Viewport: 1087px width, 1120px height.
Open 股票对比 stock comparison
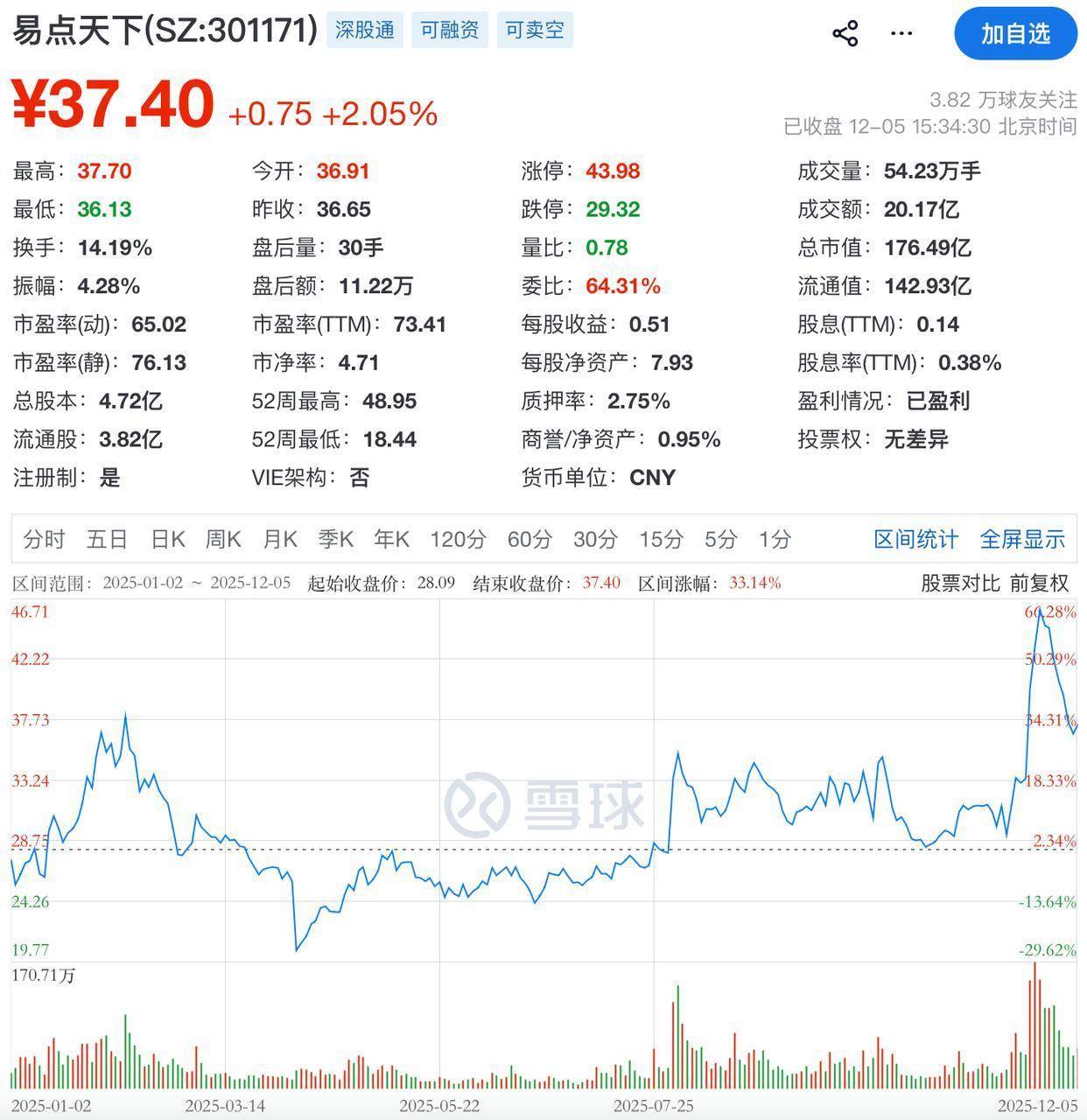[x=959, y=583]
